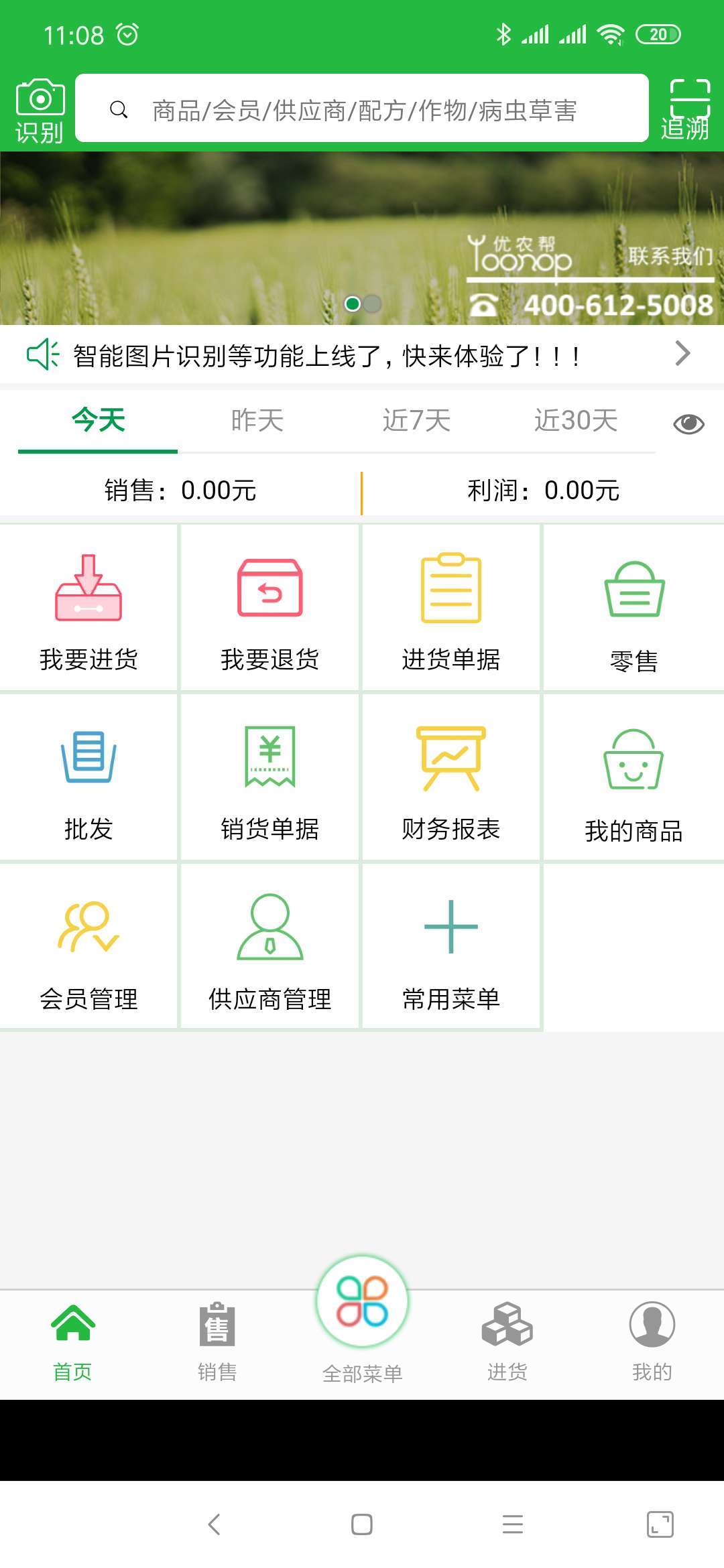Select the 昨天 date filter
724x1568 pixels.
click(x=256, y=421)
